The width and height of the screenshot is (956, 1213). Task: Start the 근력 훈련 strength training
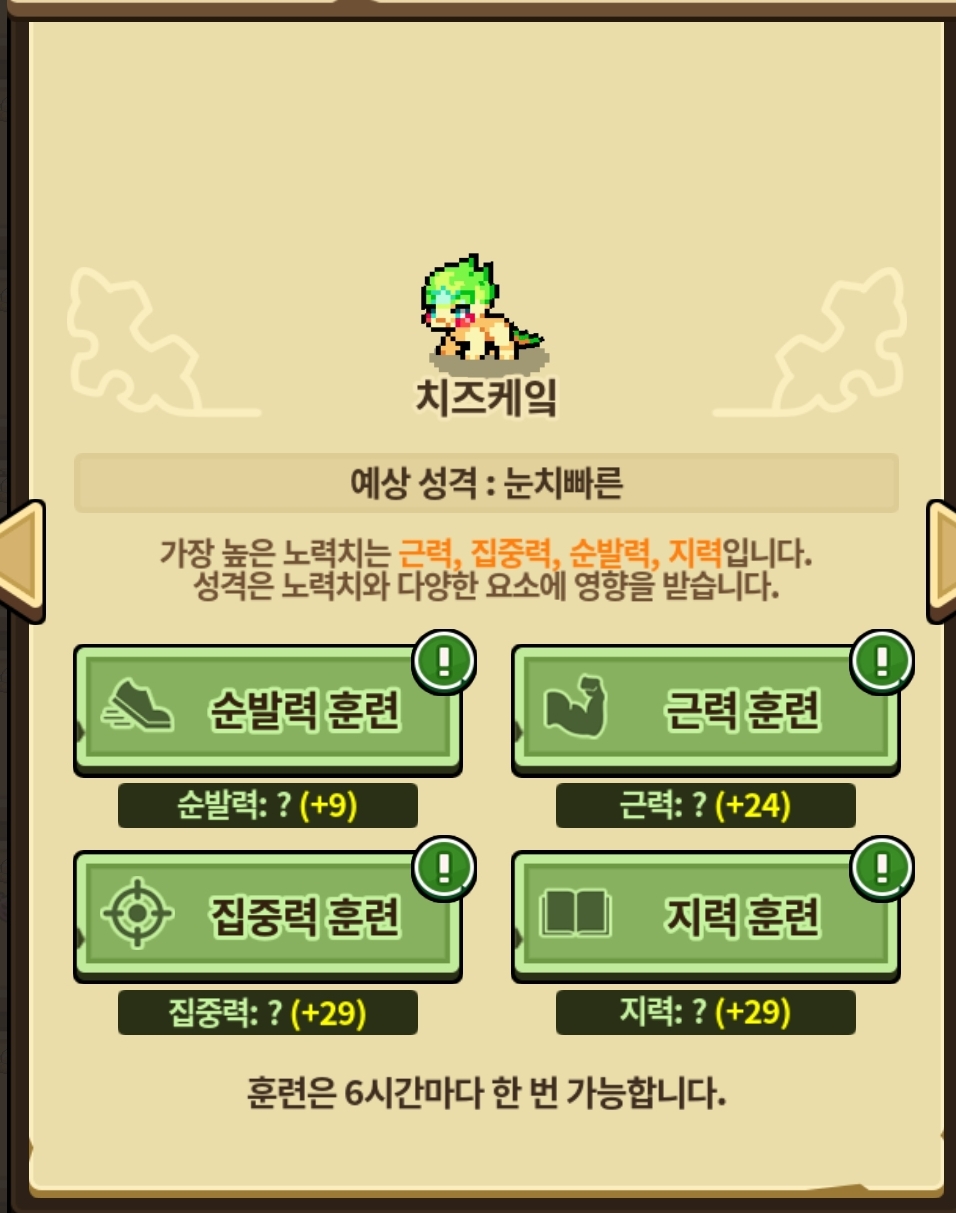click(x=706, y=709)
